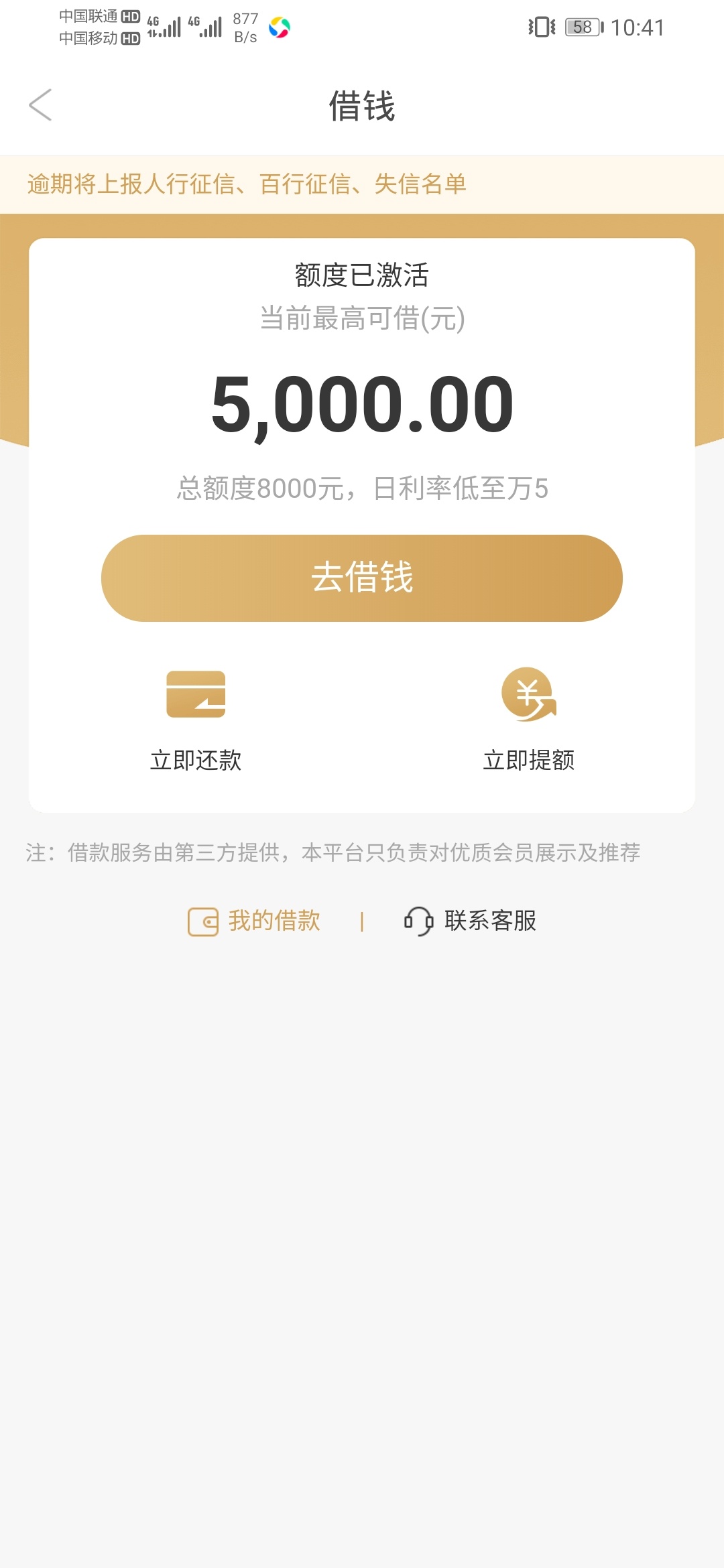Select 立即提额 to raise the limit
724x1568 pixels.
pyautogui.click(x=529, y=720)
